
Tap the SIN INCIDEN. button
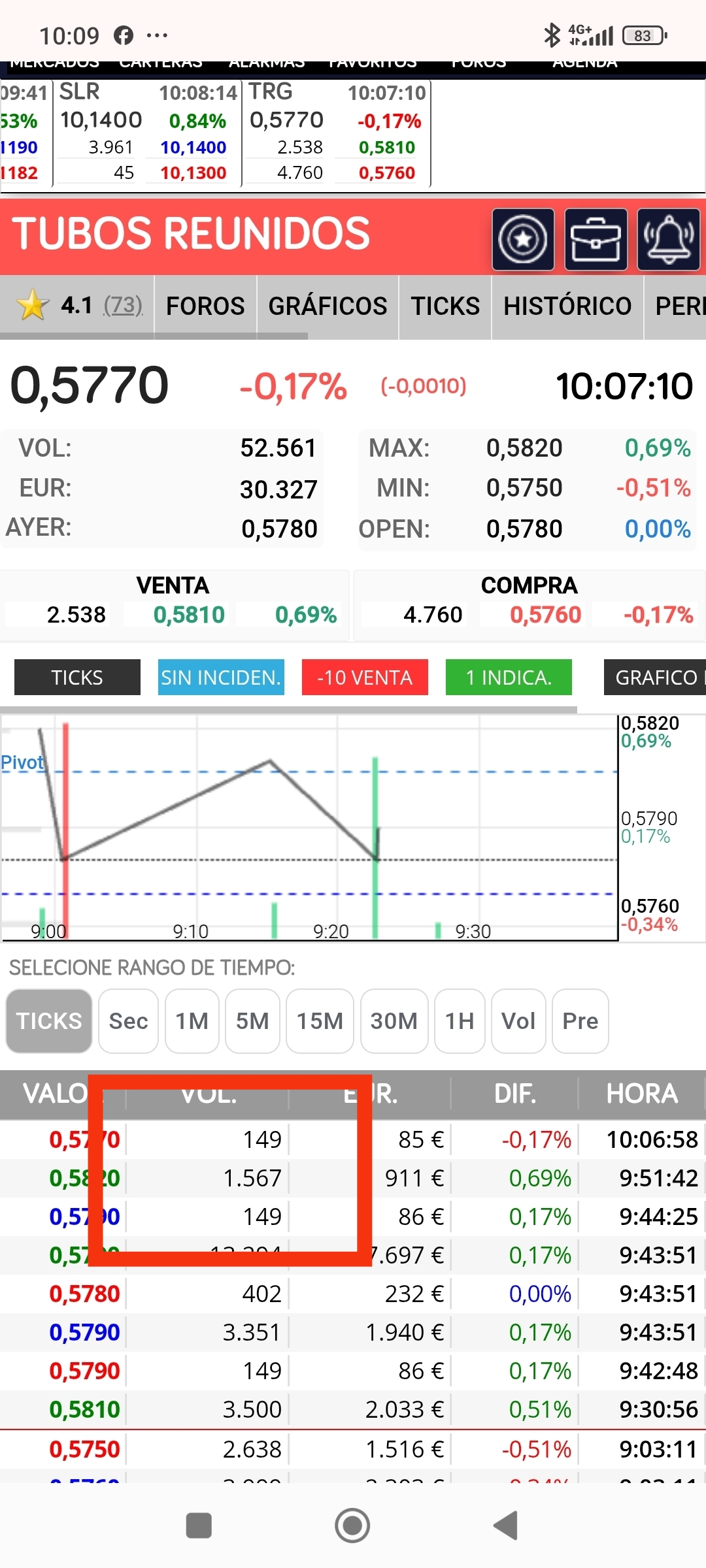pyautogui.click(x=221, y=678)
